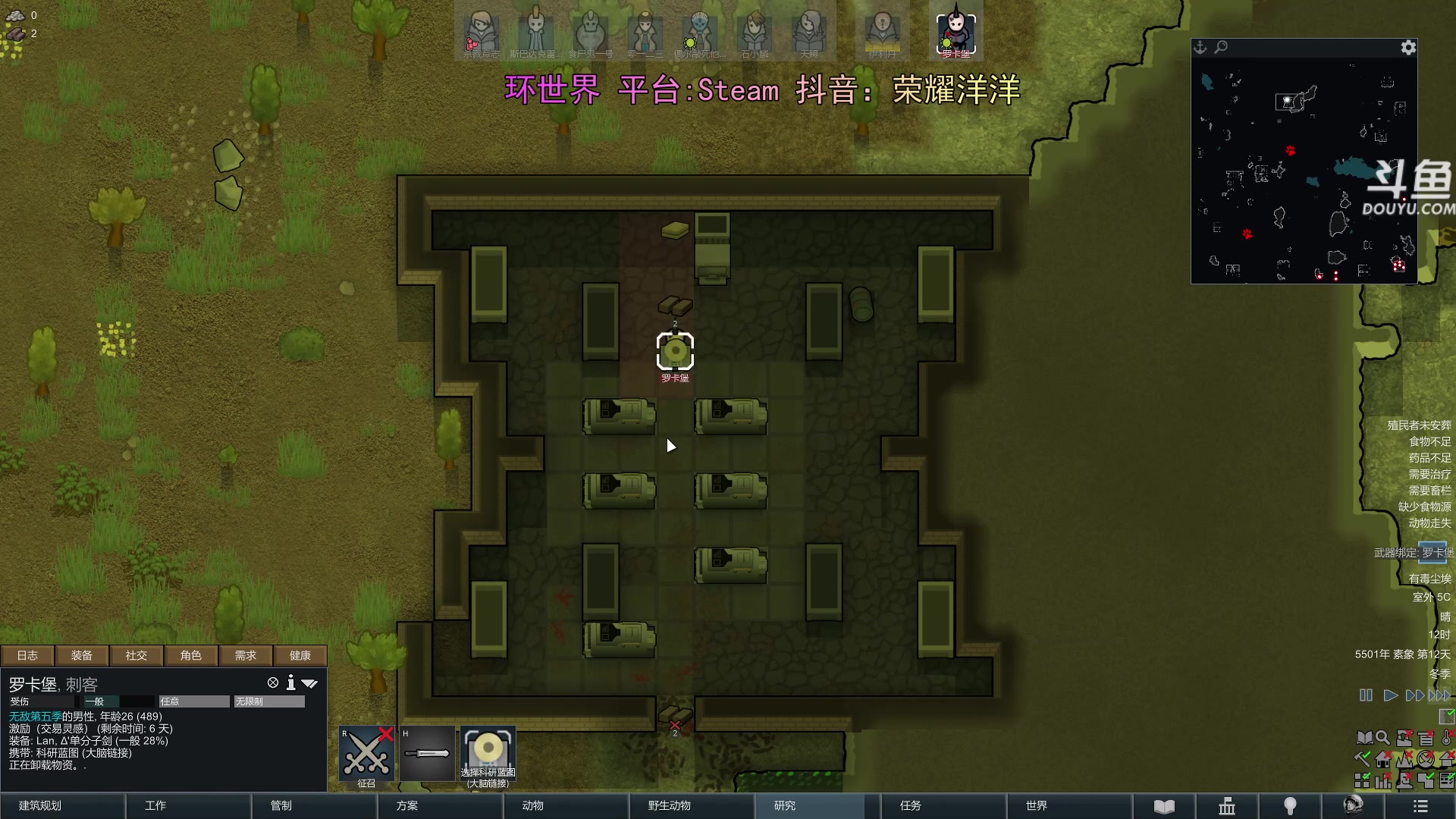Open the info icon for 罗卡堡
Image resolution: width=1456 pixels, height=819 pixels.
pos(290,683)
